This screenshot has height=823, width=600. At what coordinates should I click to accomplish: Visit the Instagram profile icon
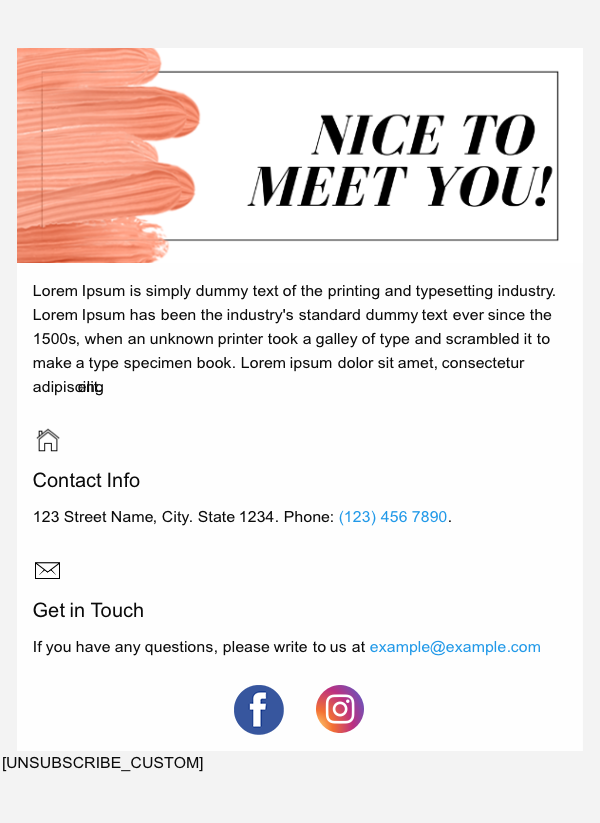tap(340, 710)
